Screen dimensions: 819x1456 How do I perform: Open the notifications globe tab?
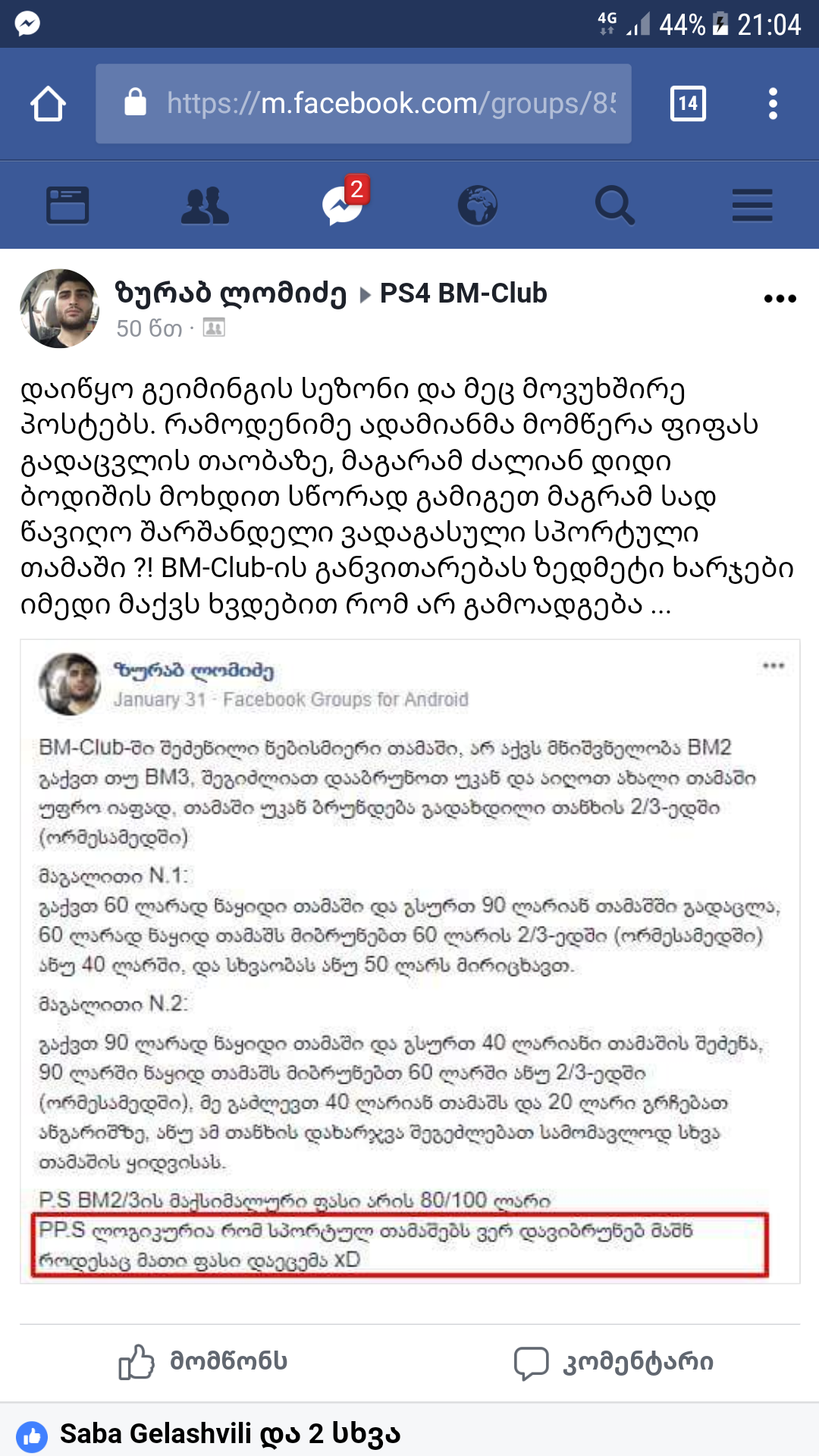click(x=478, y=205)
